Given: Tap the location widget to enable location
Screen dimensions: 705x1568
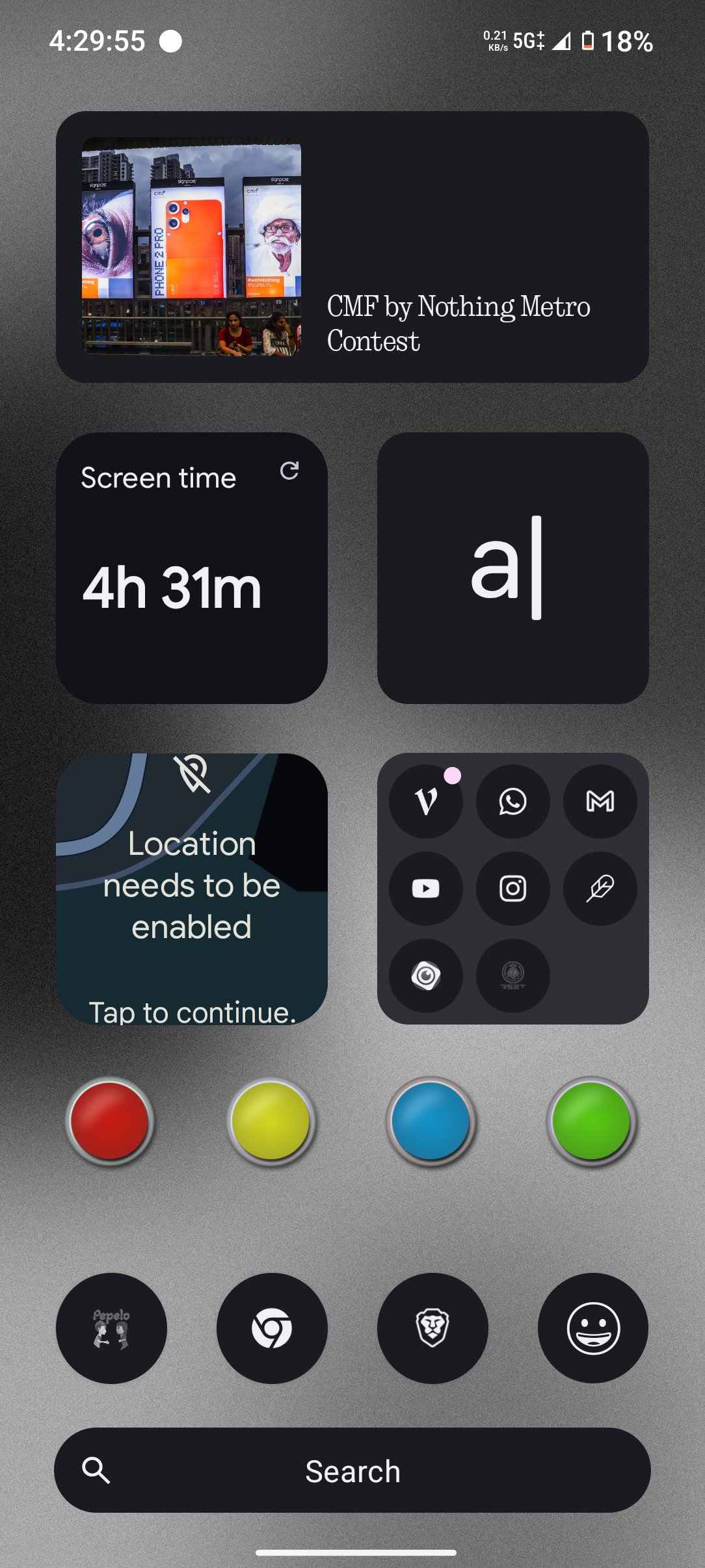Looking at the screenshot, I should click(191, 889).
